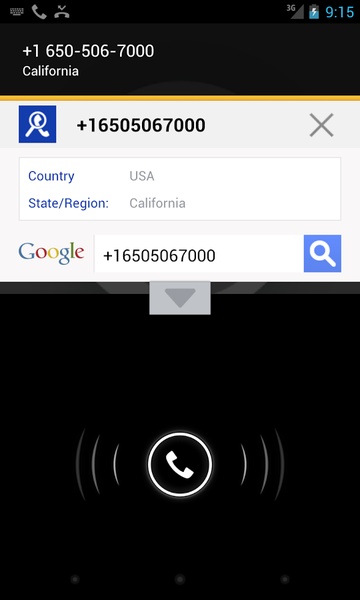Collapse the overlay with the down arrow
This screenshot has width=360, height=600.
coord(180,298)
